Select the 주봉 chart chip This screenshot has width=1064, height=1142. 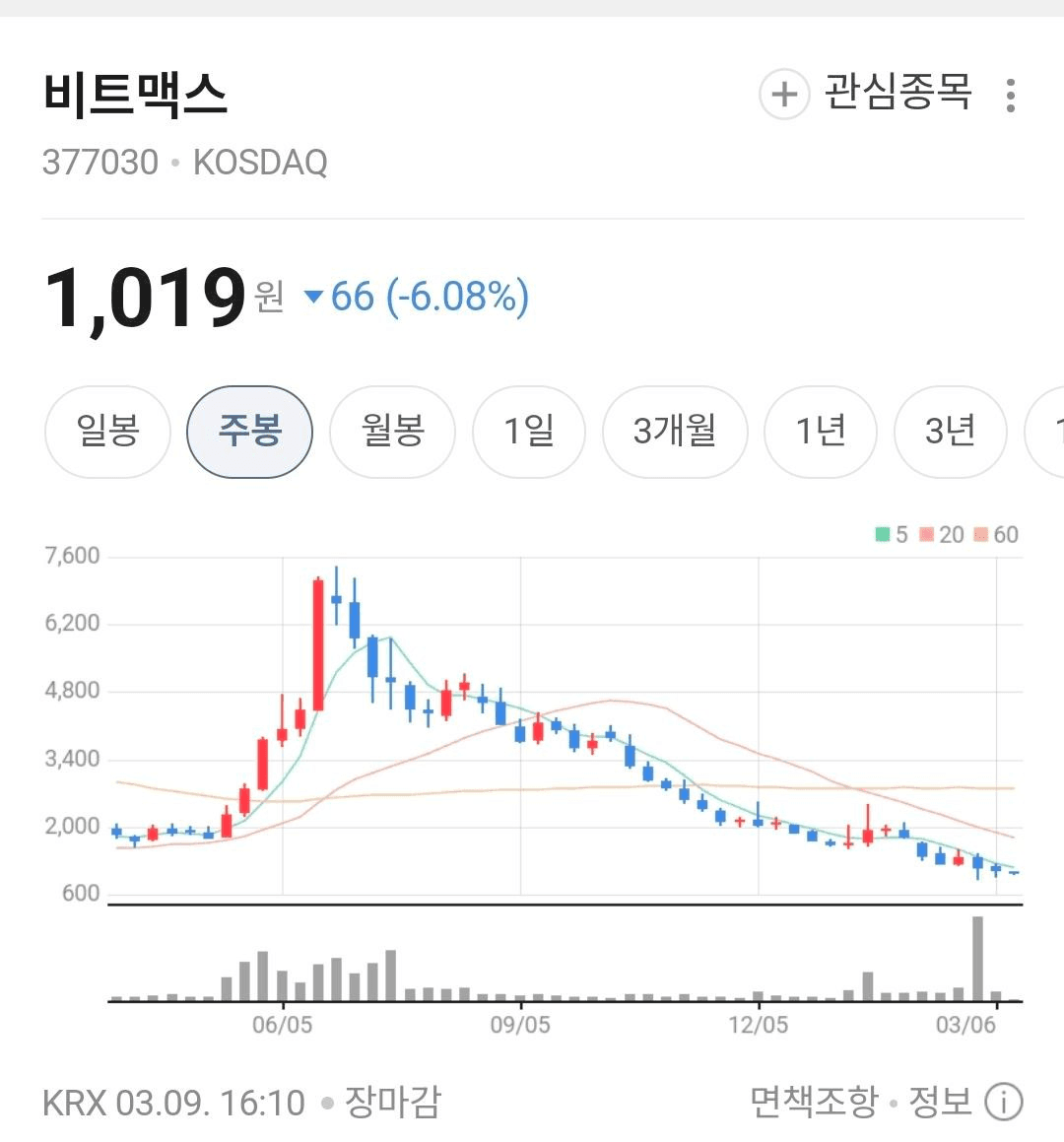250,432
